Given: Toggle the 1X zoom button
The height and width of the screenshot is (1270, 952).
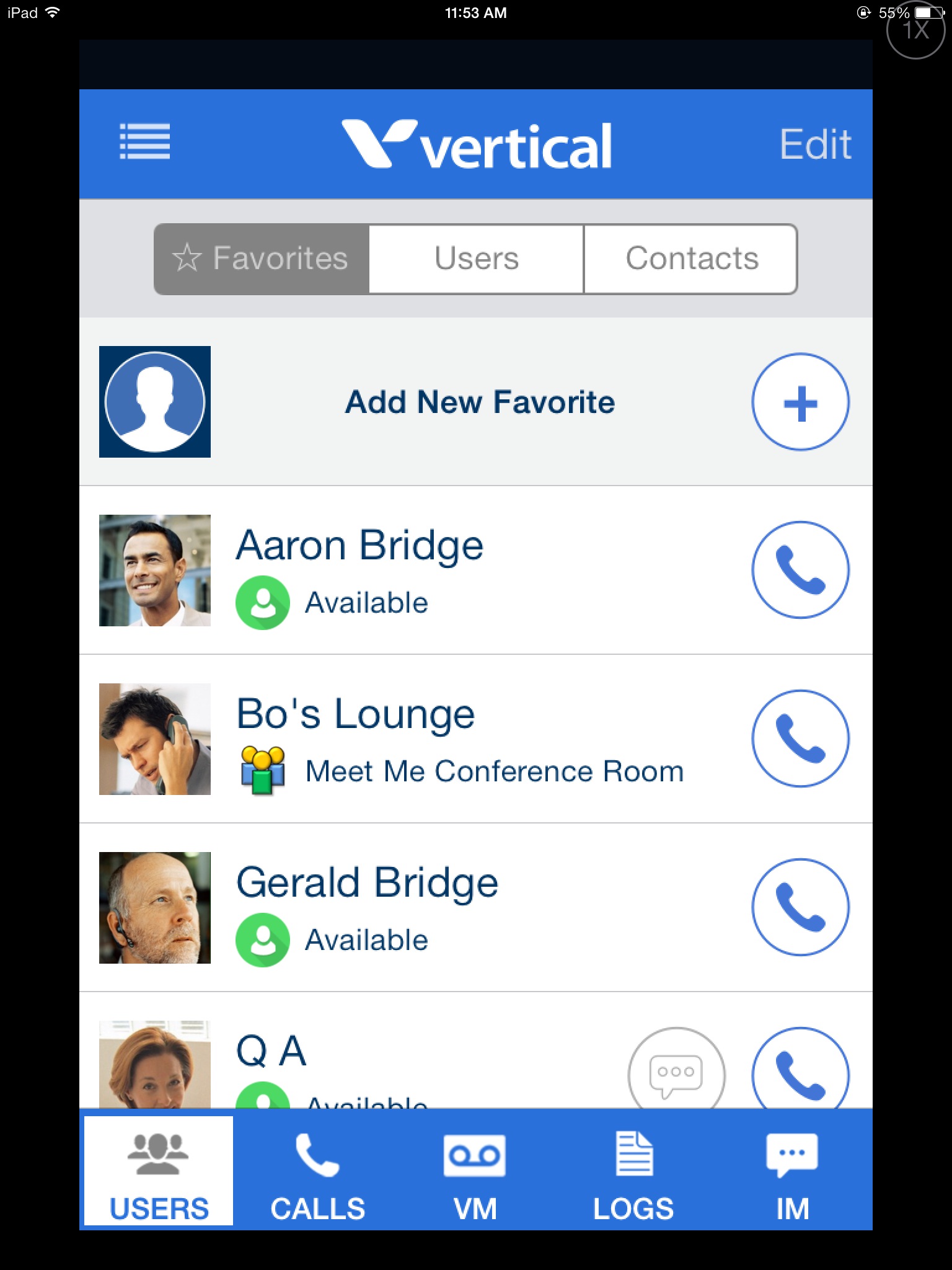Looking at the screenshot, I should tap(915, 30).
